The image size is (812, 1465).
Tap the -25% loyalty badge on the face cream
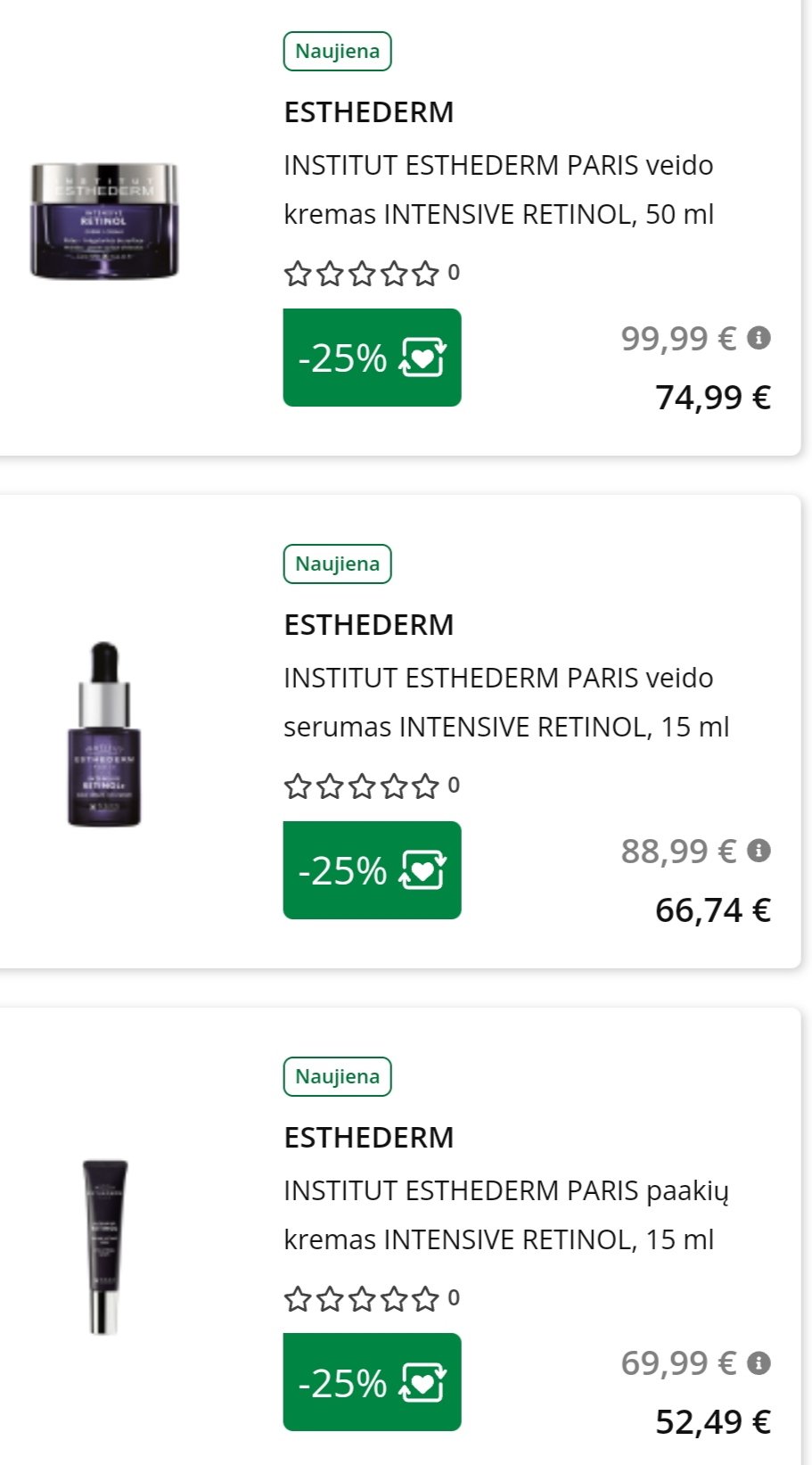coord(373,358)
